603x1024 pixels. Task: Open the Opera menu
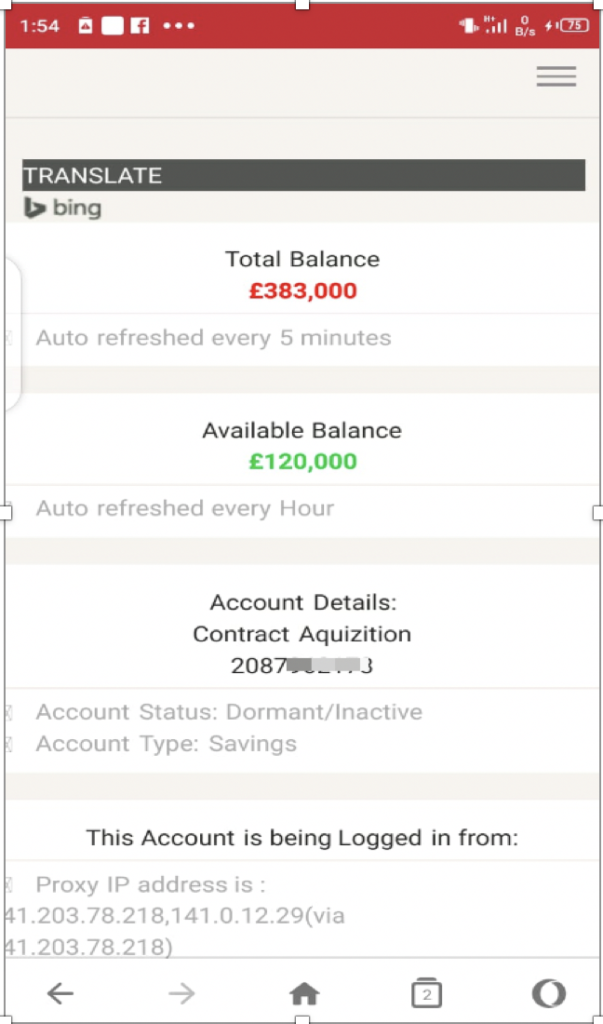pyautogui.click(x=549, y=993)
